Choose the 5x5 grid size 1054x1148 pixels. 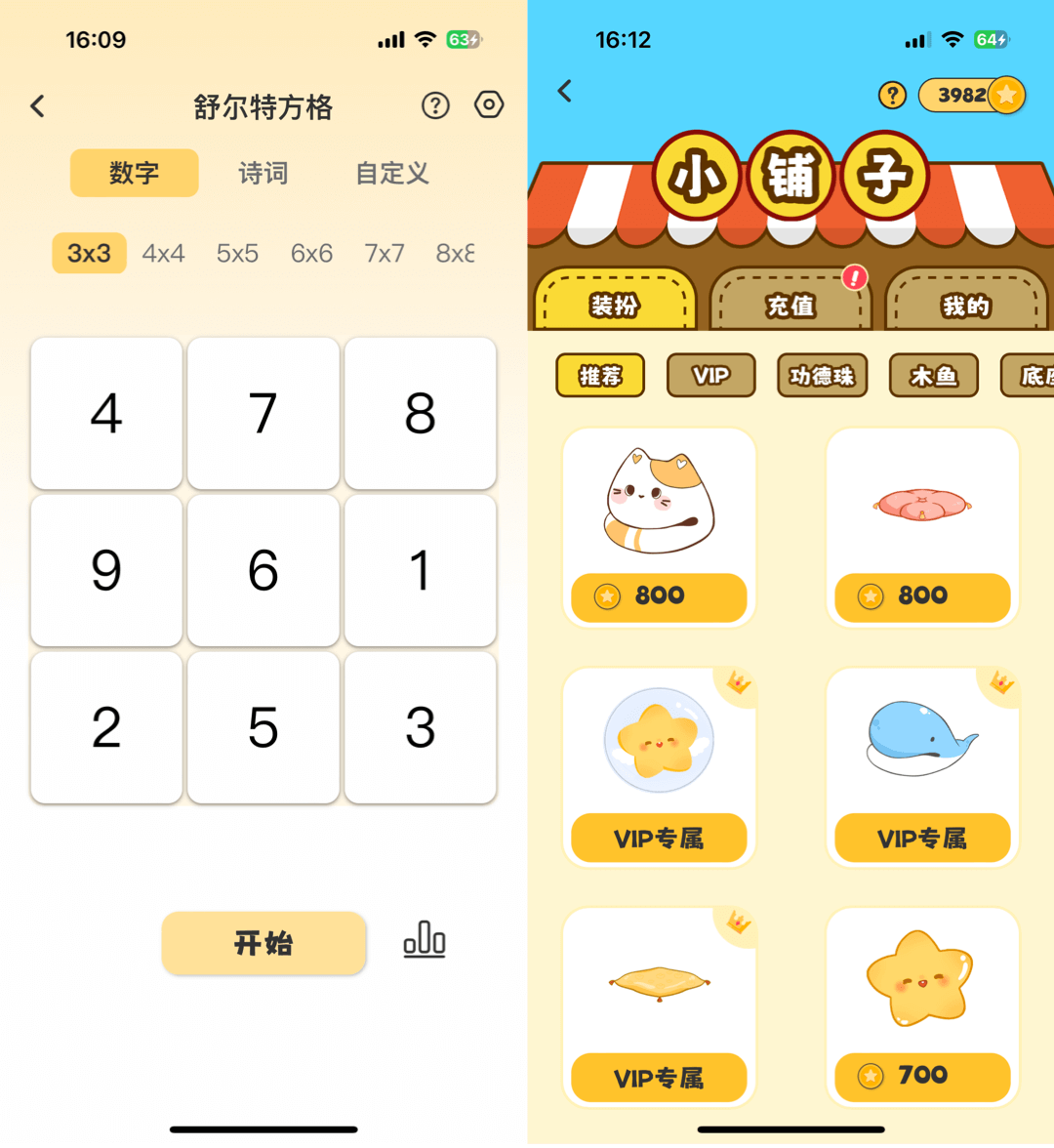click(x=237, y=254)
